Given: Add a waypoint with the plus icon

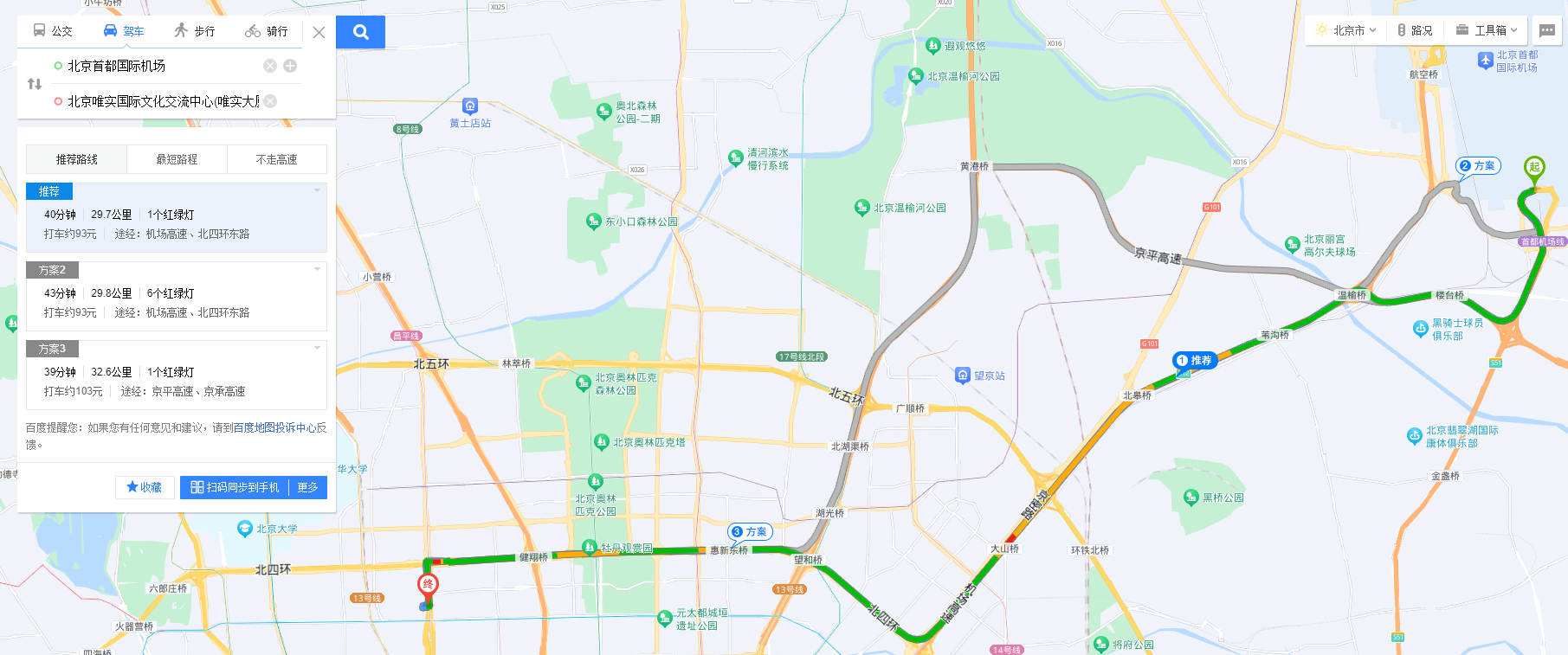Looking at the screenshot, I should click(x=290, y=66).
